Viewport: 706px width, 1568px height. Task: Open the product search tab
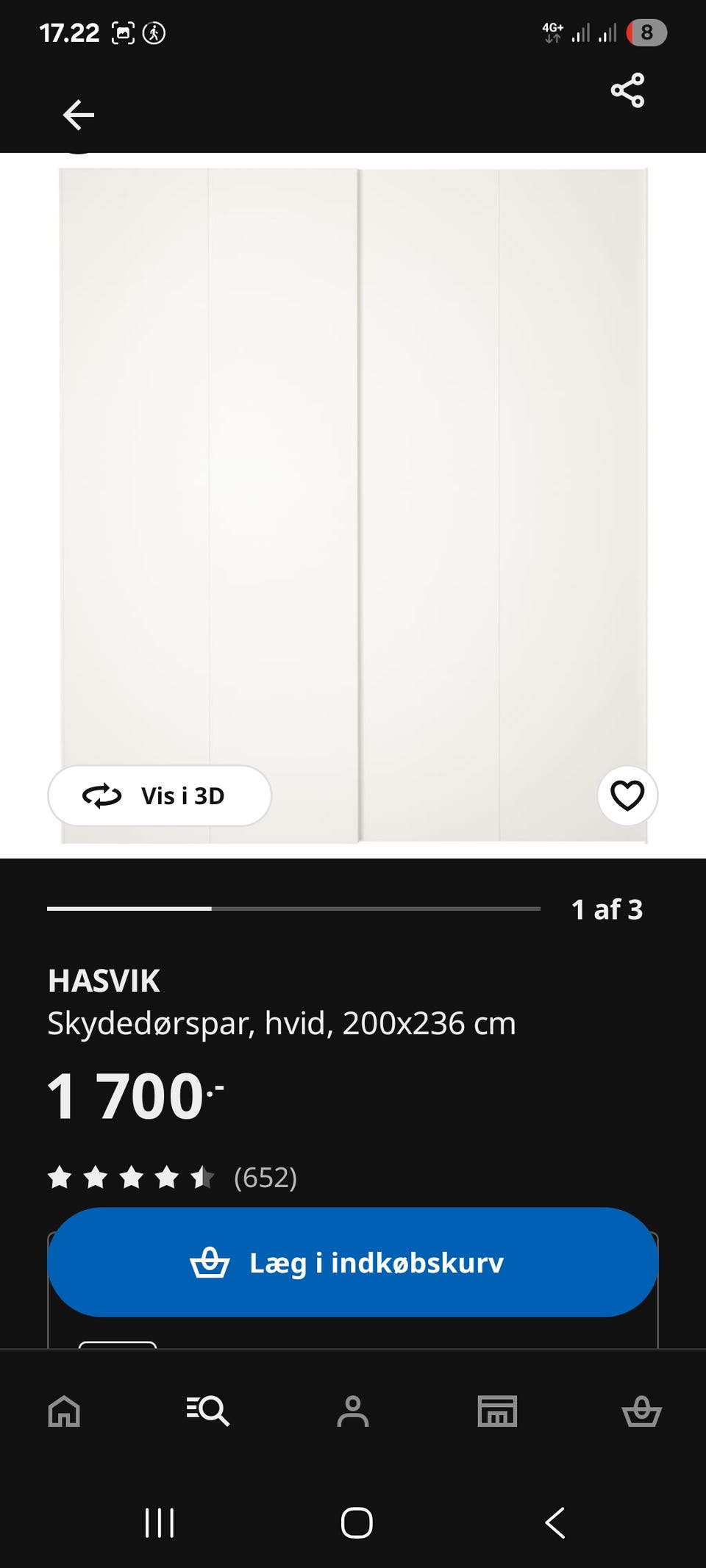pyautogui.click(x=208, y=1411)
